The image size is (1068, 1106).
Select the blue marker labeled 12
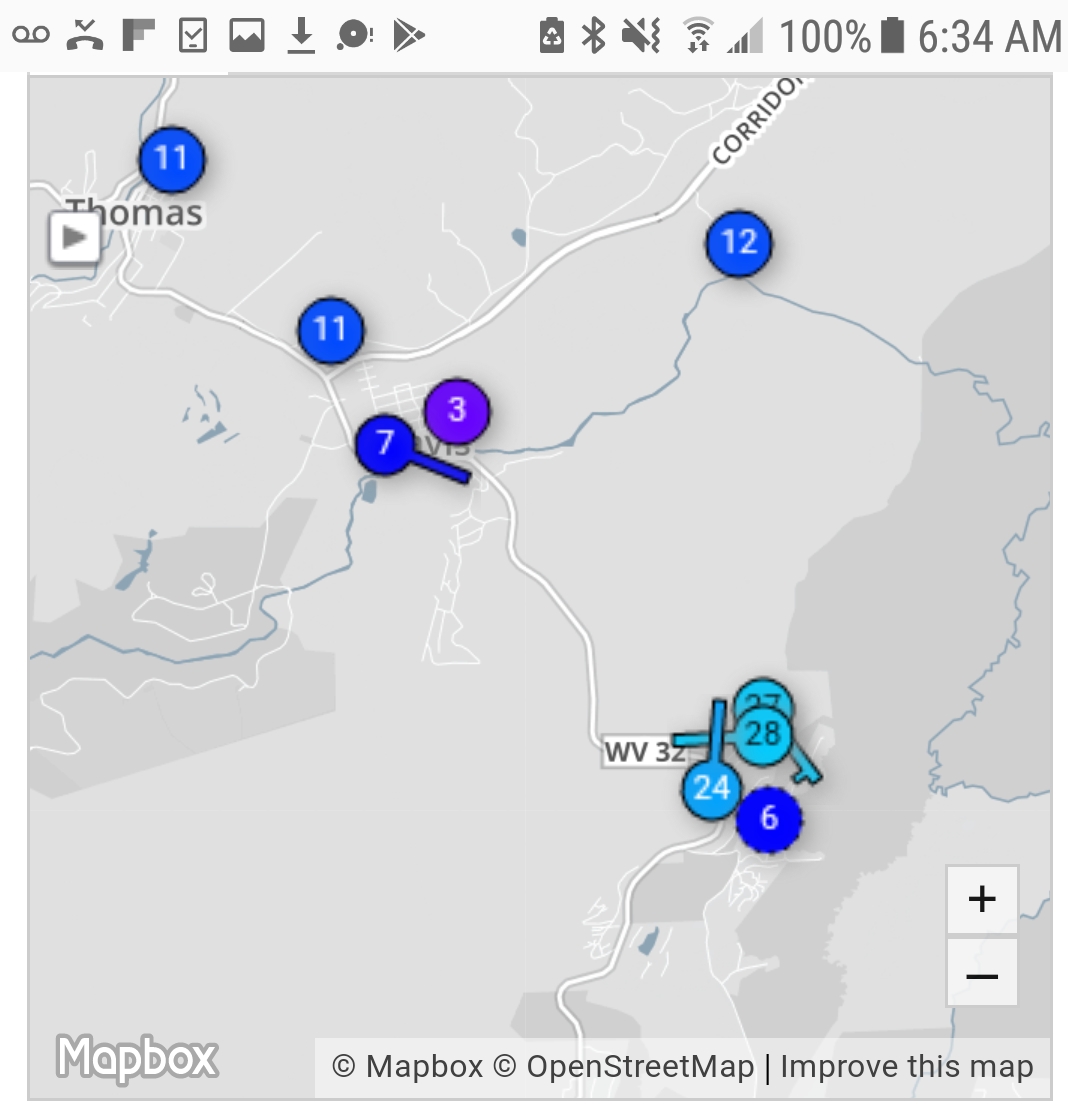click(739, 243)
